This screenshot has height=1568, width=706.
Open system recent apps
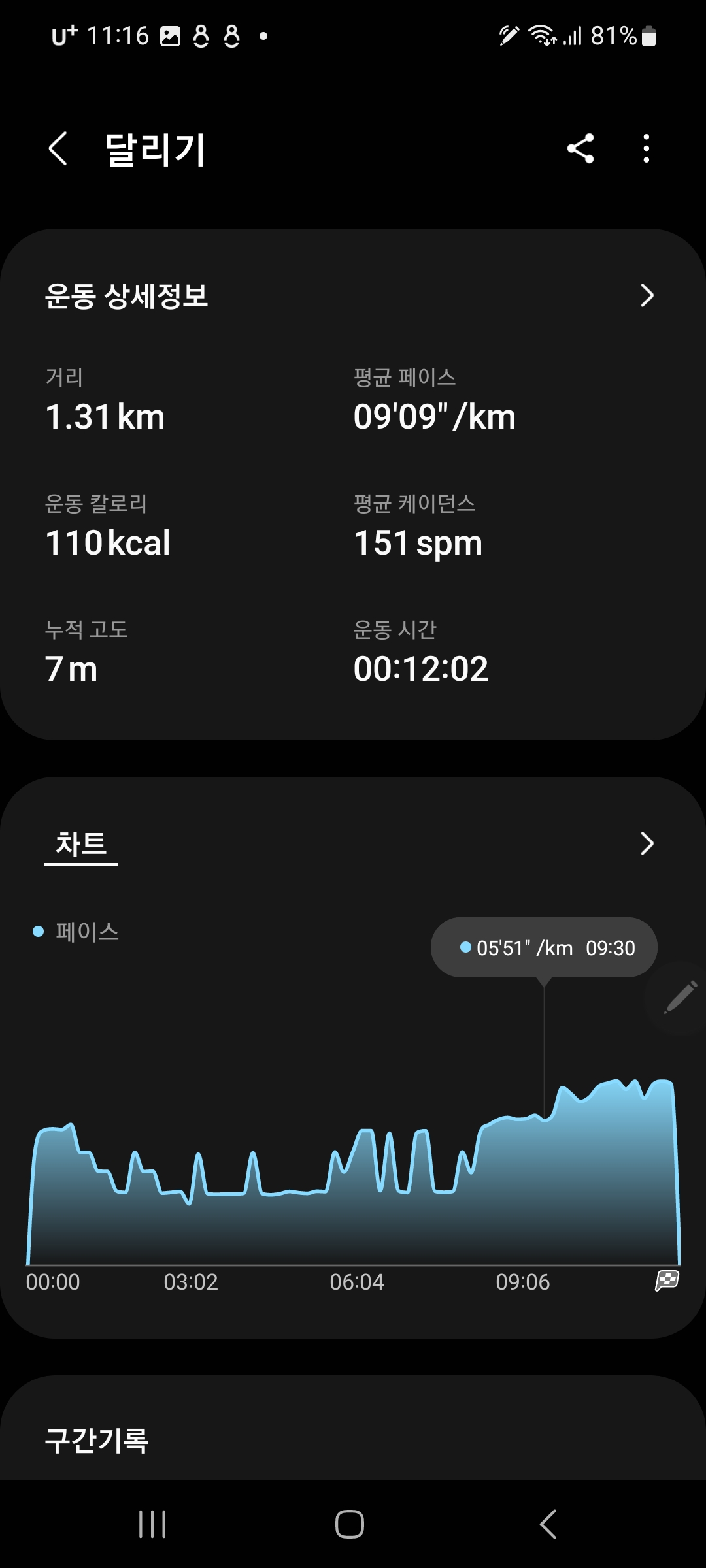152,1524
